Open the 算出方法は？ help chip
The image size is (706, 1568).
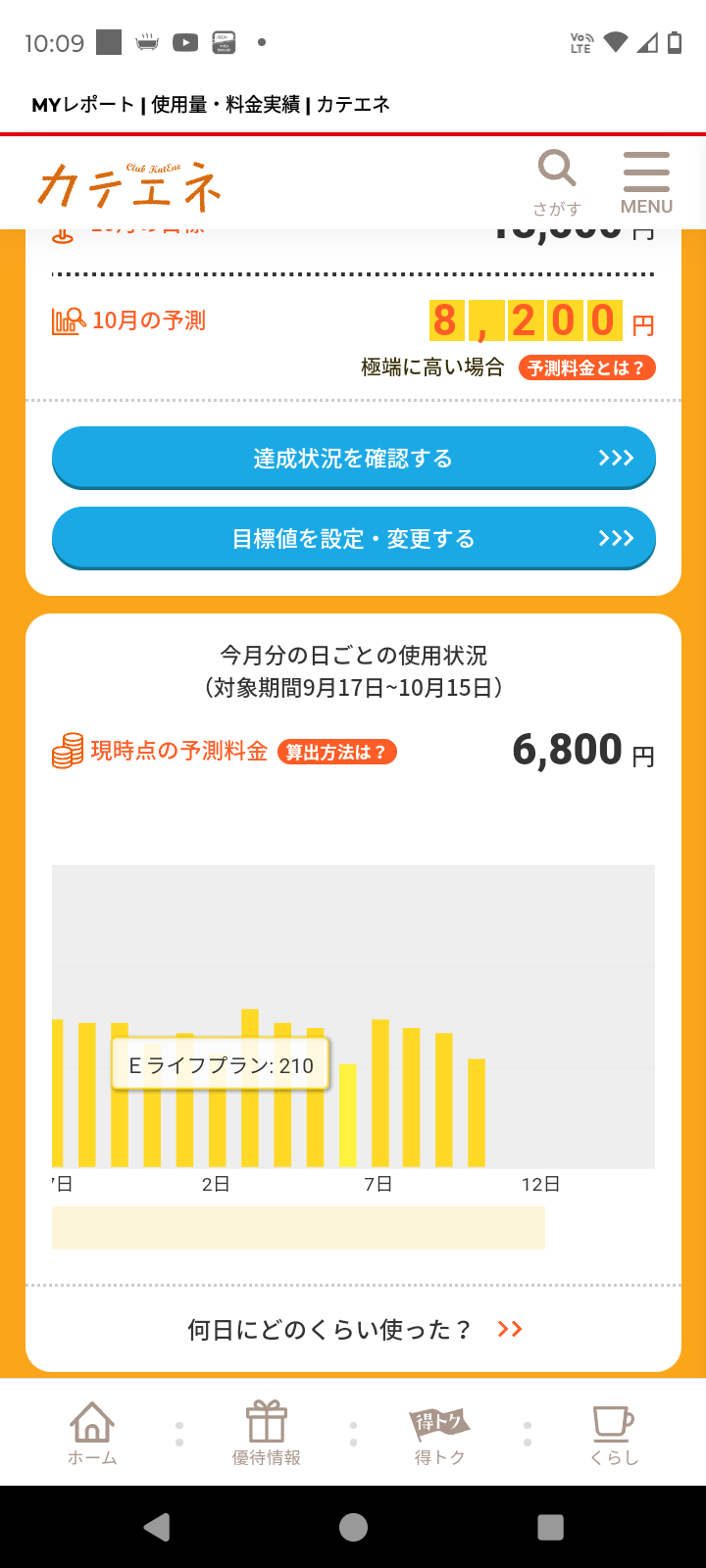click(336, 753)
